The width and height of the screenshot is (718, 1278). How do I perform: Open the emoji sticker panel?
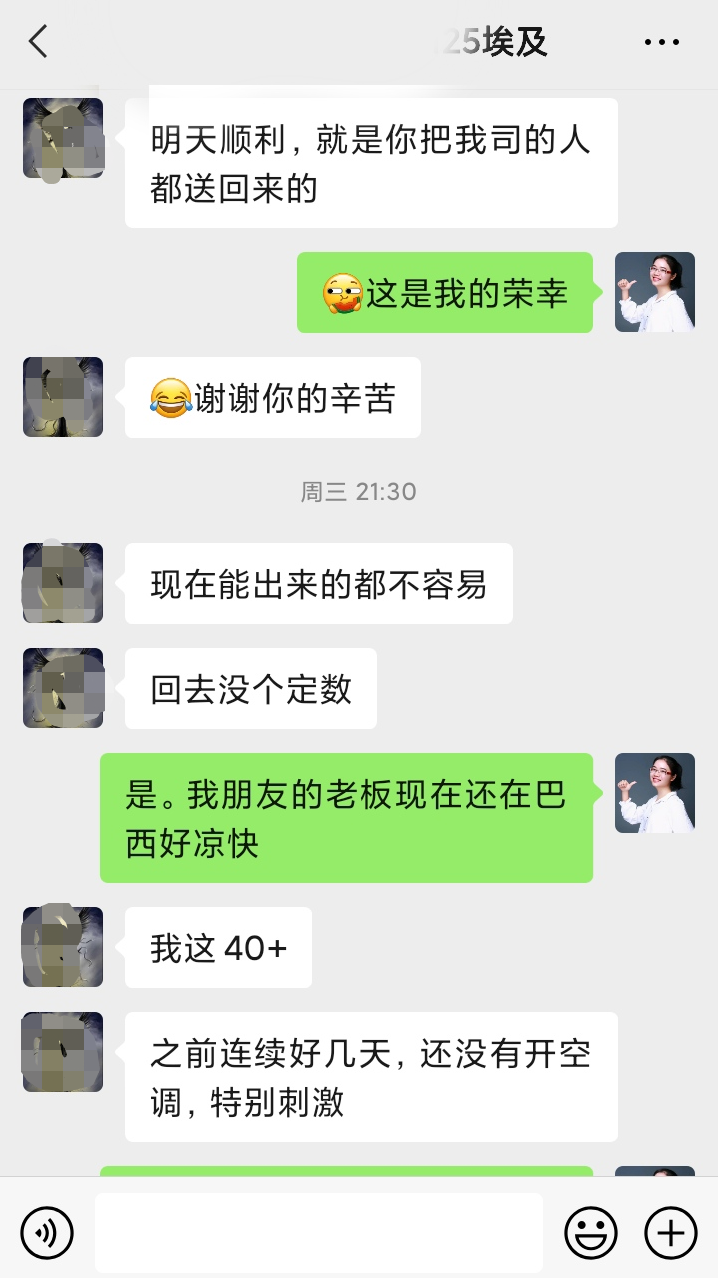pyautogui.click(x=591, y=1232)
